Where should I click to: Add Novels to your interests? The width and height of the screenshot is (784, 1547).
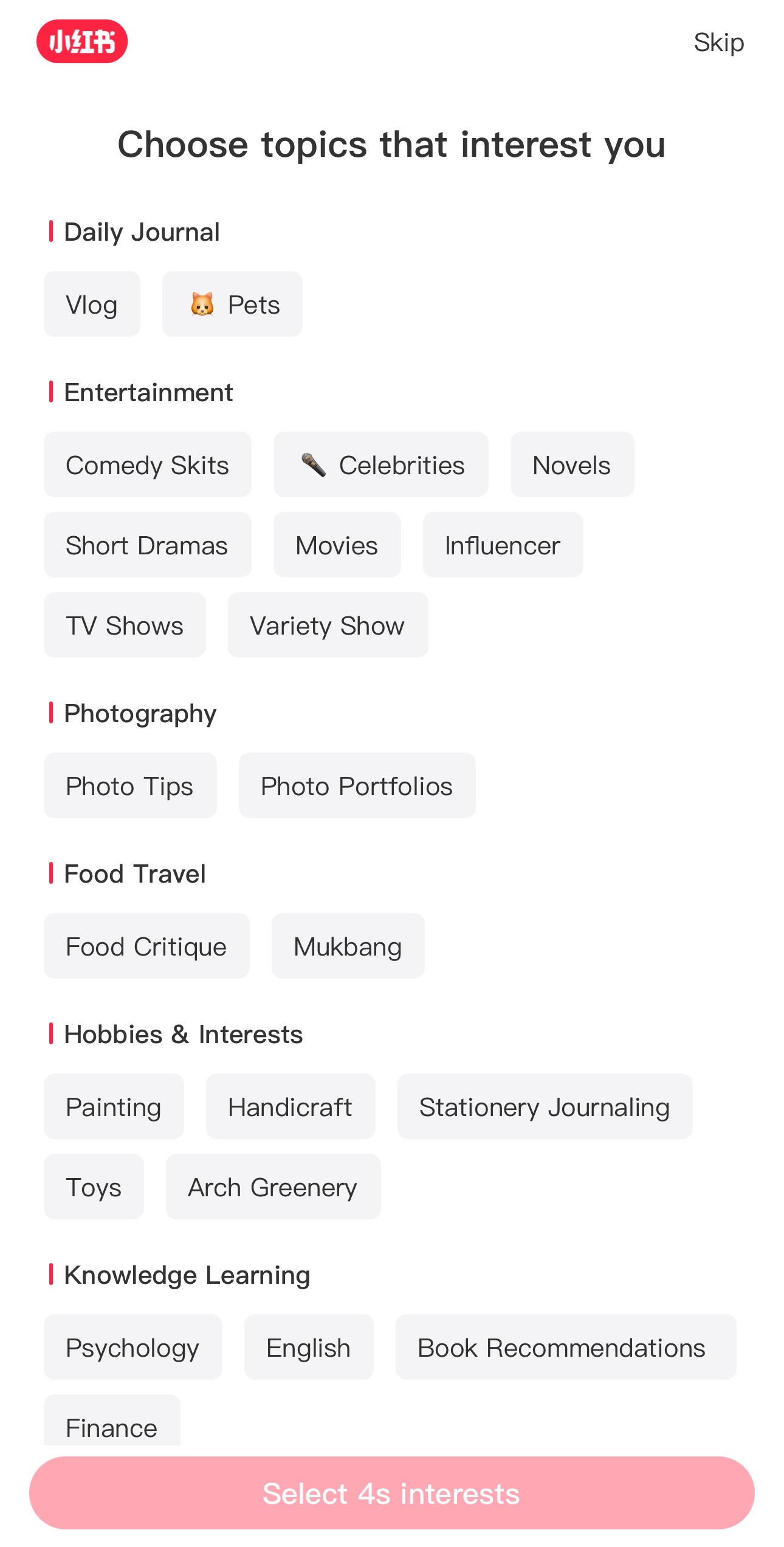pyautogui.click(x=571, y=465)
